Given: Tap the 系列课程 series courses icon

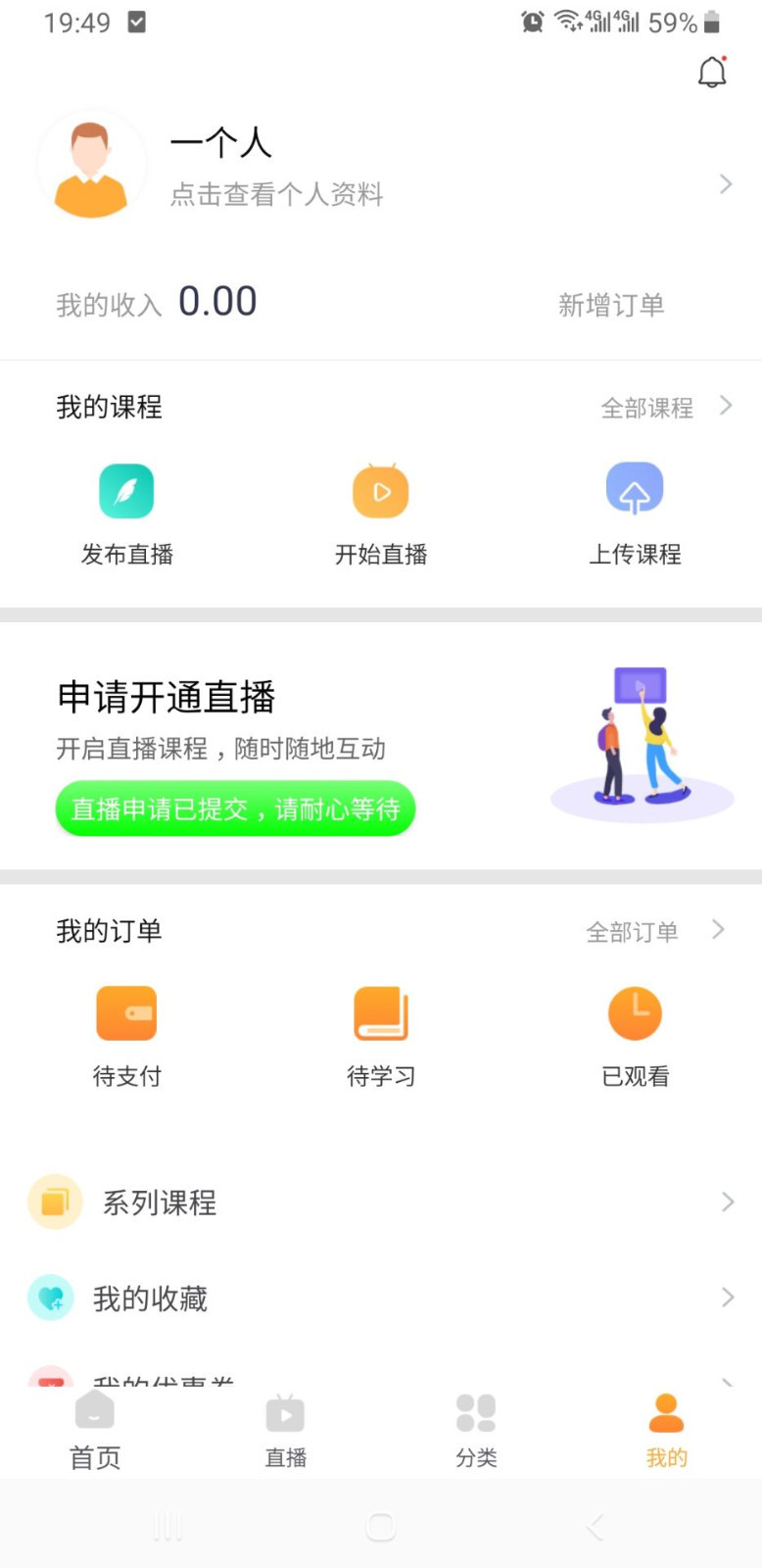Looking at the screenshot, I should (x=54, y=1201).
